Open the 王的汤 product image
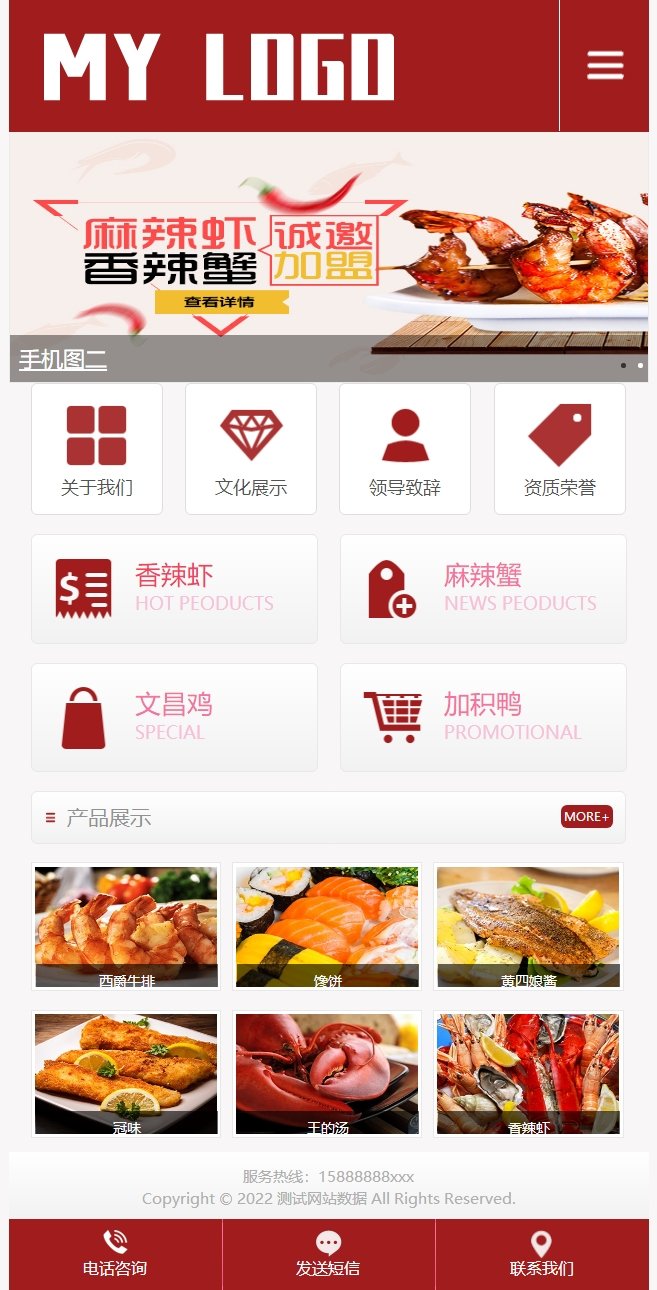Screen dimensions: 657x1290 tap(327, 1074)
